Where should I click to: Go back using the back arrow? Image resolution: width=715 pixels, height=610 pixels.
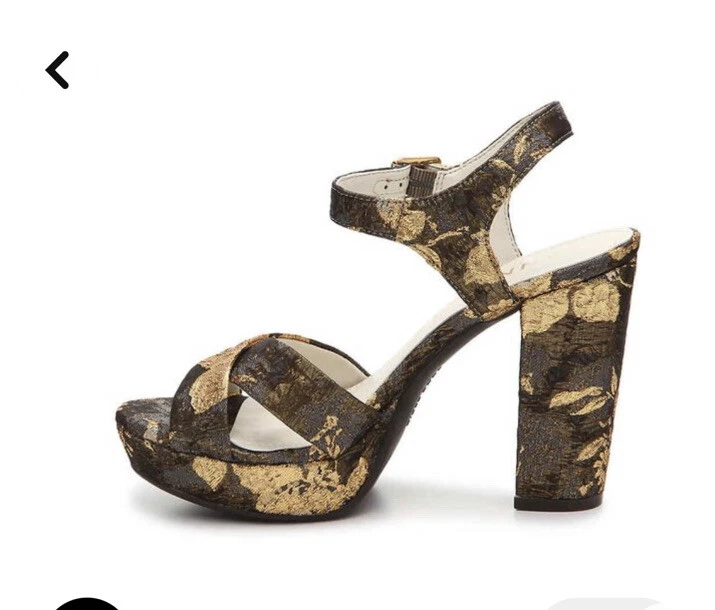point(58,70)
